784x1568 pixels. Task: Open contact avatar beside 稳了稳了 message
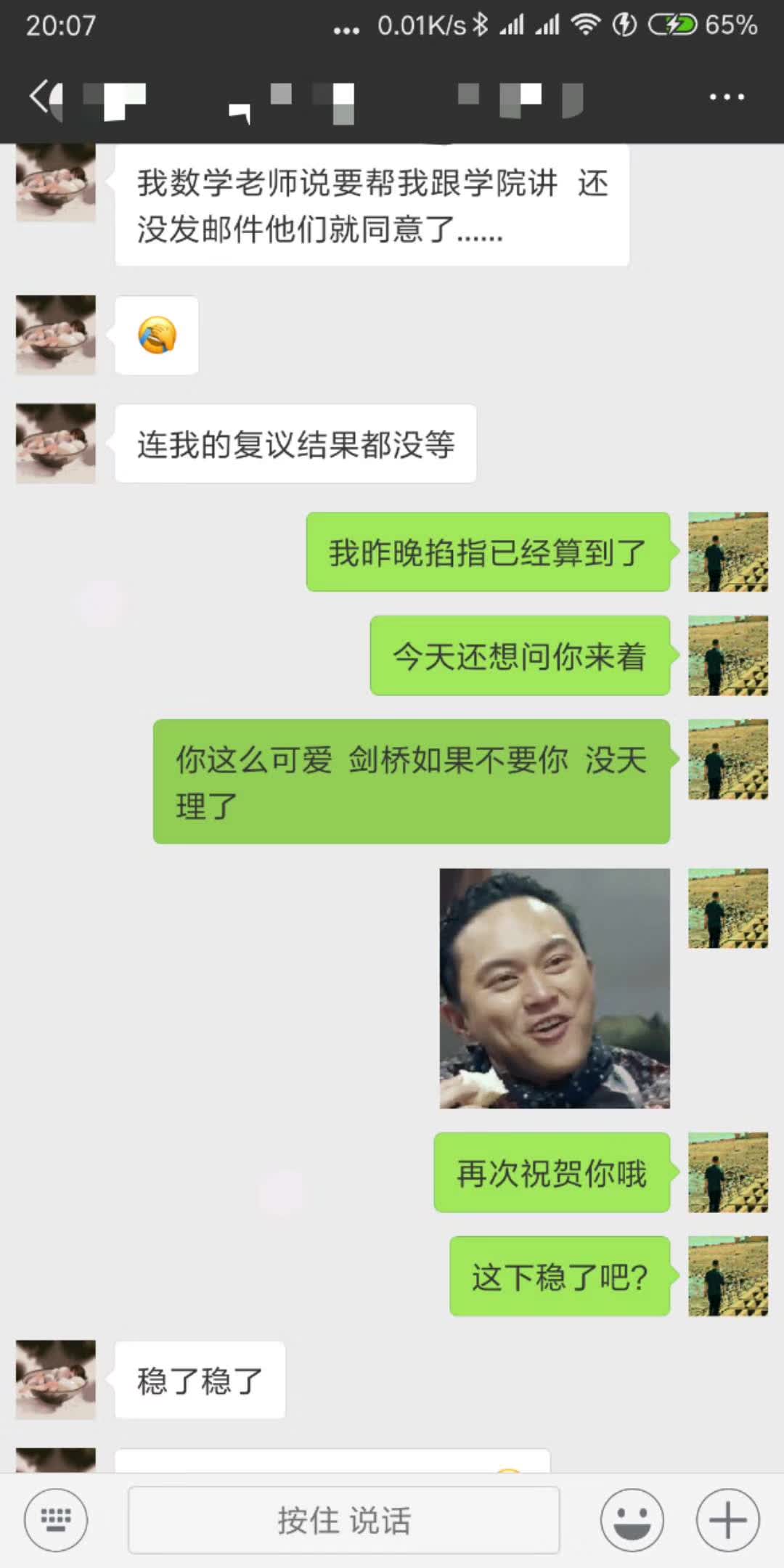pos(56,1379)
